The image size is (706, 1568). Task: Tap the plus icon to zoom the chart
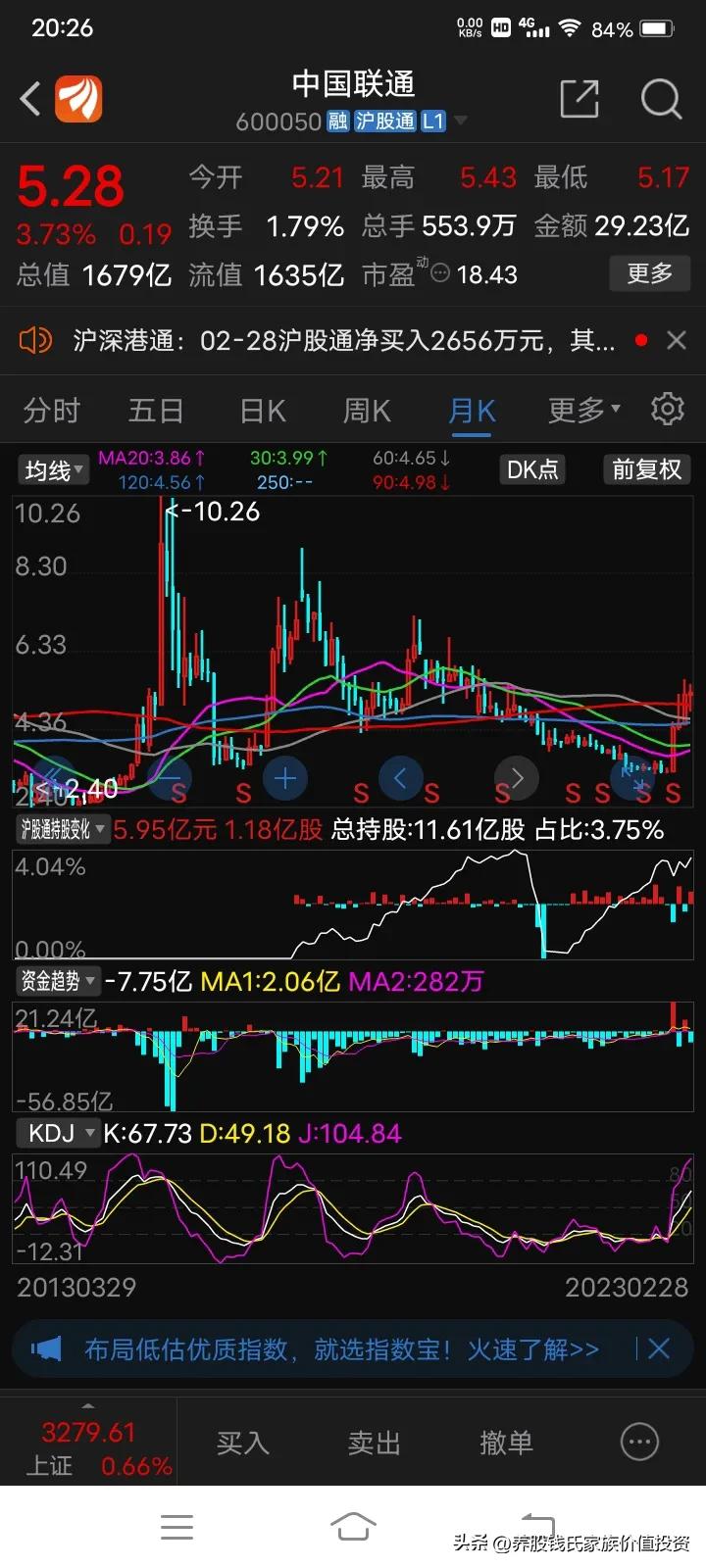pyautogui.click(x=283, y=777)
